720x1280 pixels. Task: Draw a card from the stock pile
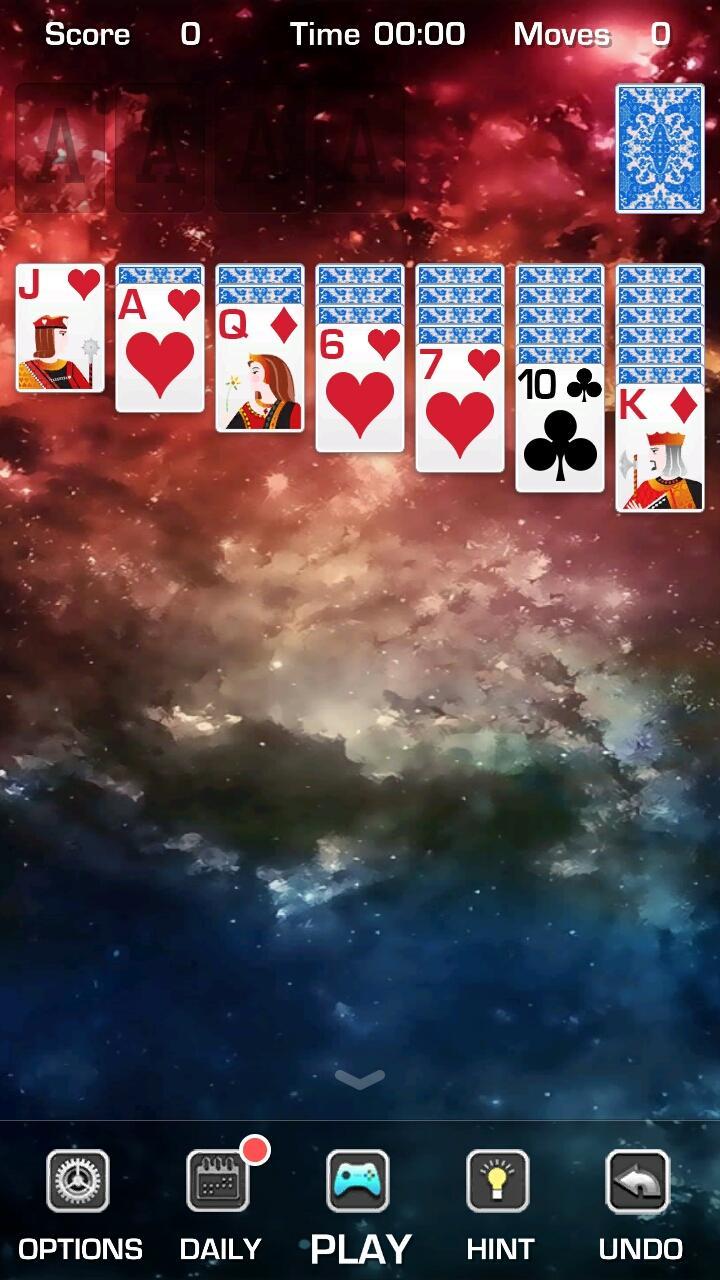pyautogui.click(x=659, y=149)
